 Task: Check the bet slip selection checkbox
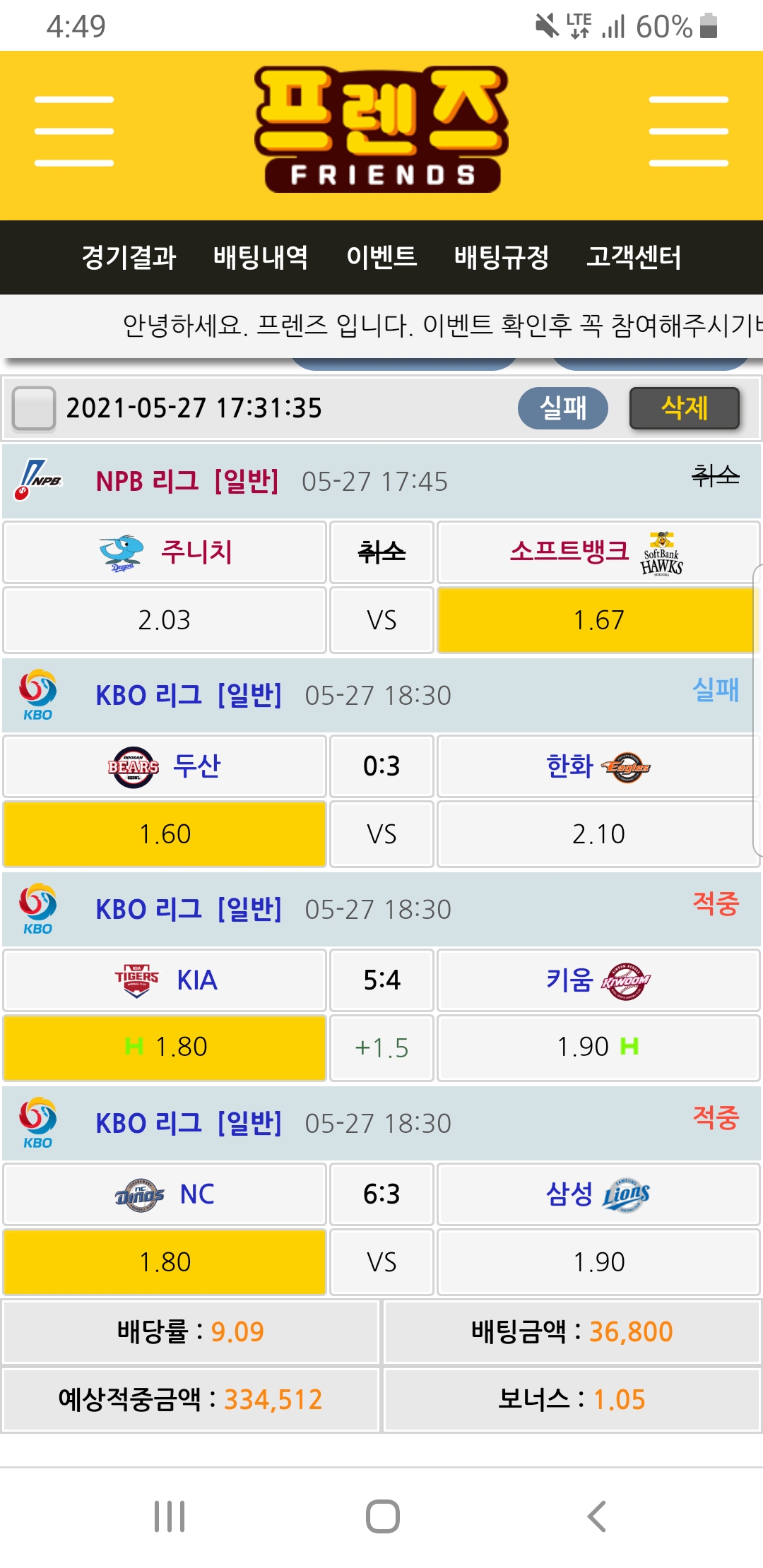pos(34,408)
